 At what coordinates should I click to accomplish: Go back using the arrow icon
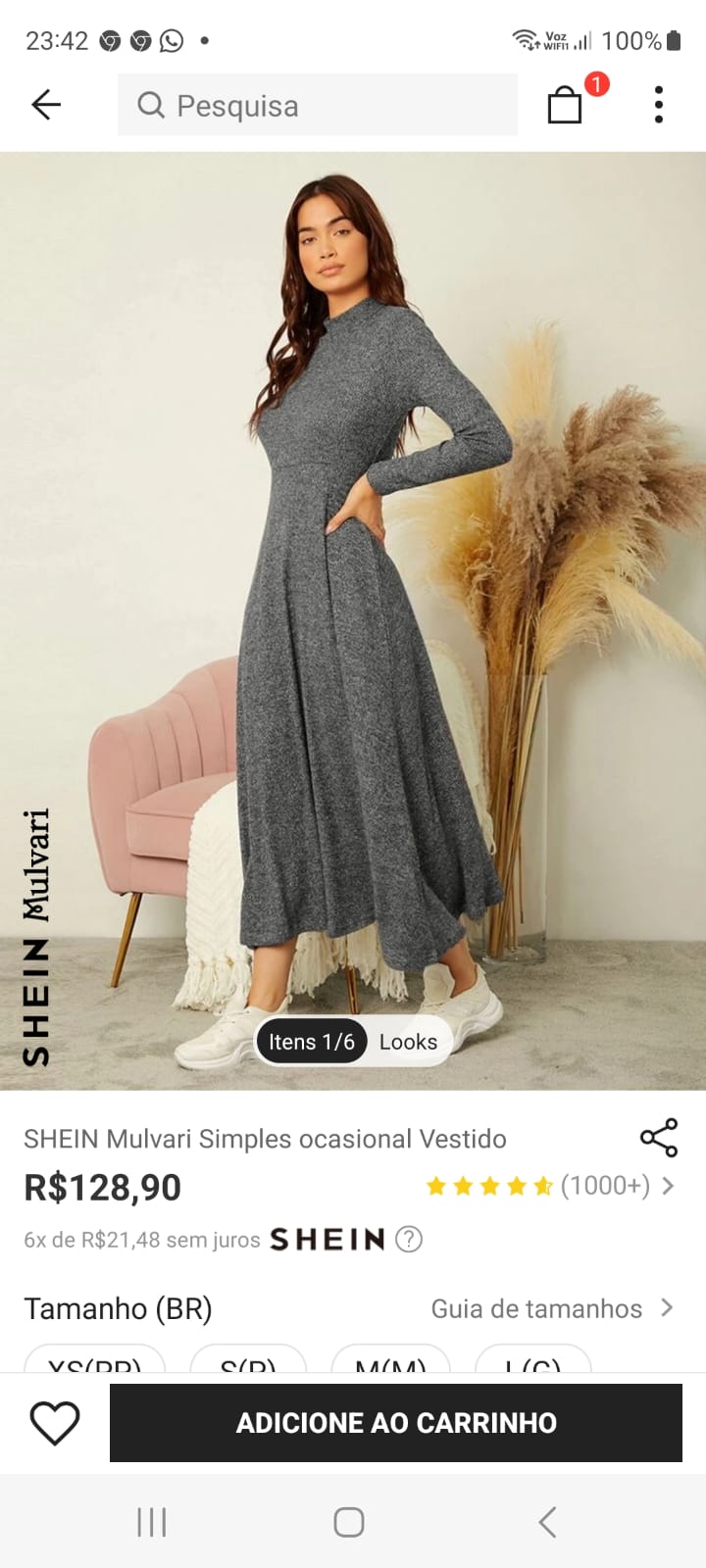[x=46, y=104]
